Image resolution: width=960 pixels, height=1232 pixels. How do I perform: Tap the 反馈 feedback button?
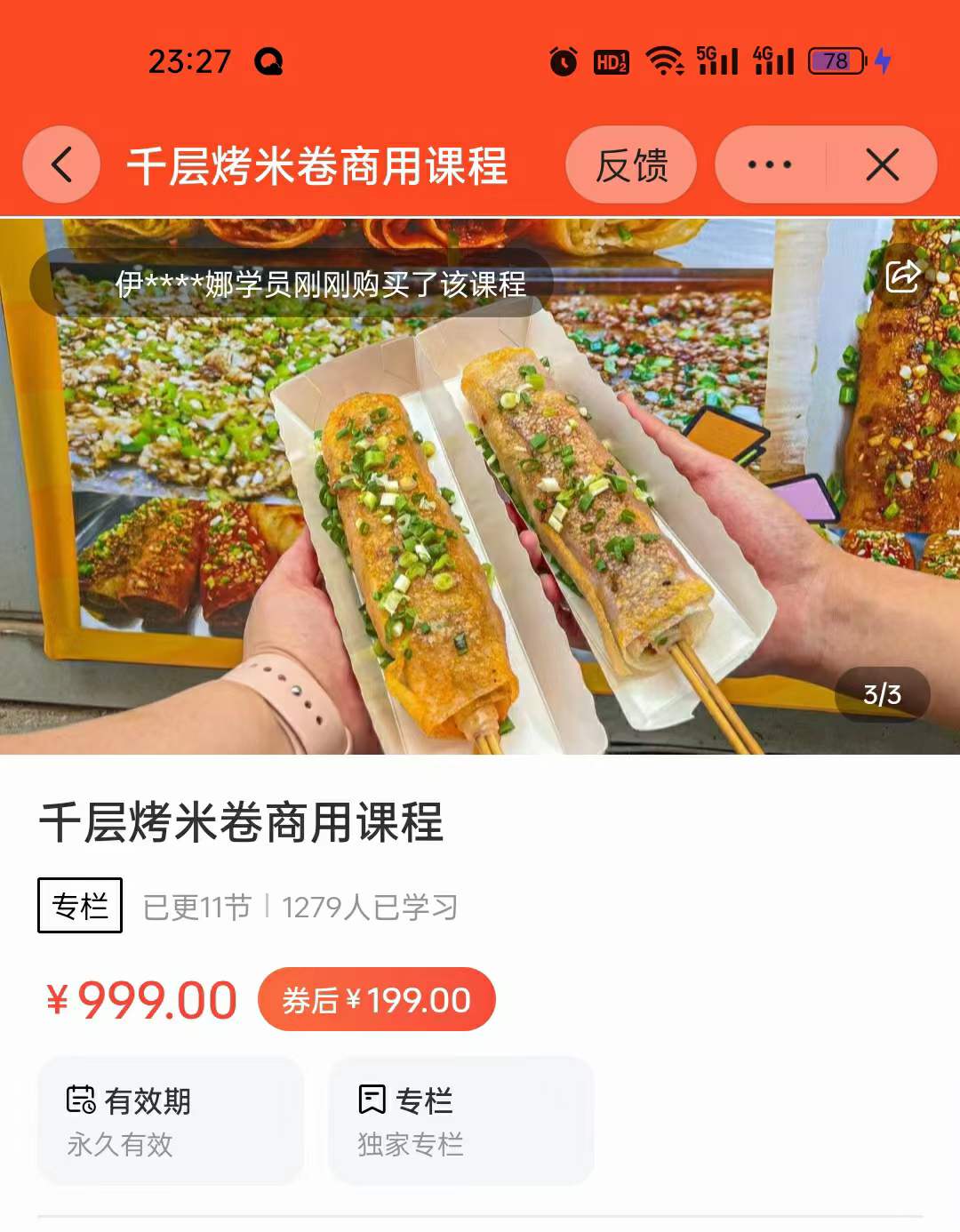[631, 165]
